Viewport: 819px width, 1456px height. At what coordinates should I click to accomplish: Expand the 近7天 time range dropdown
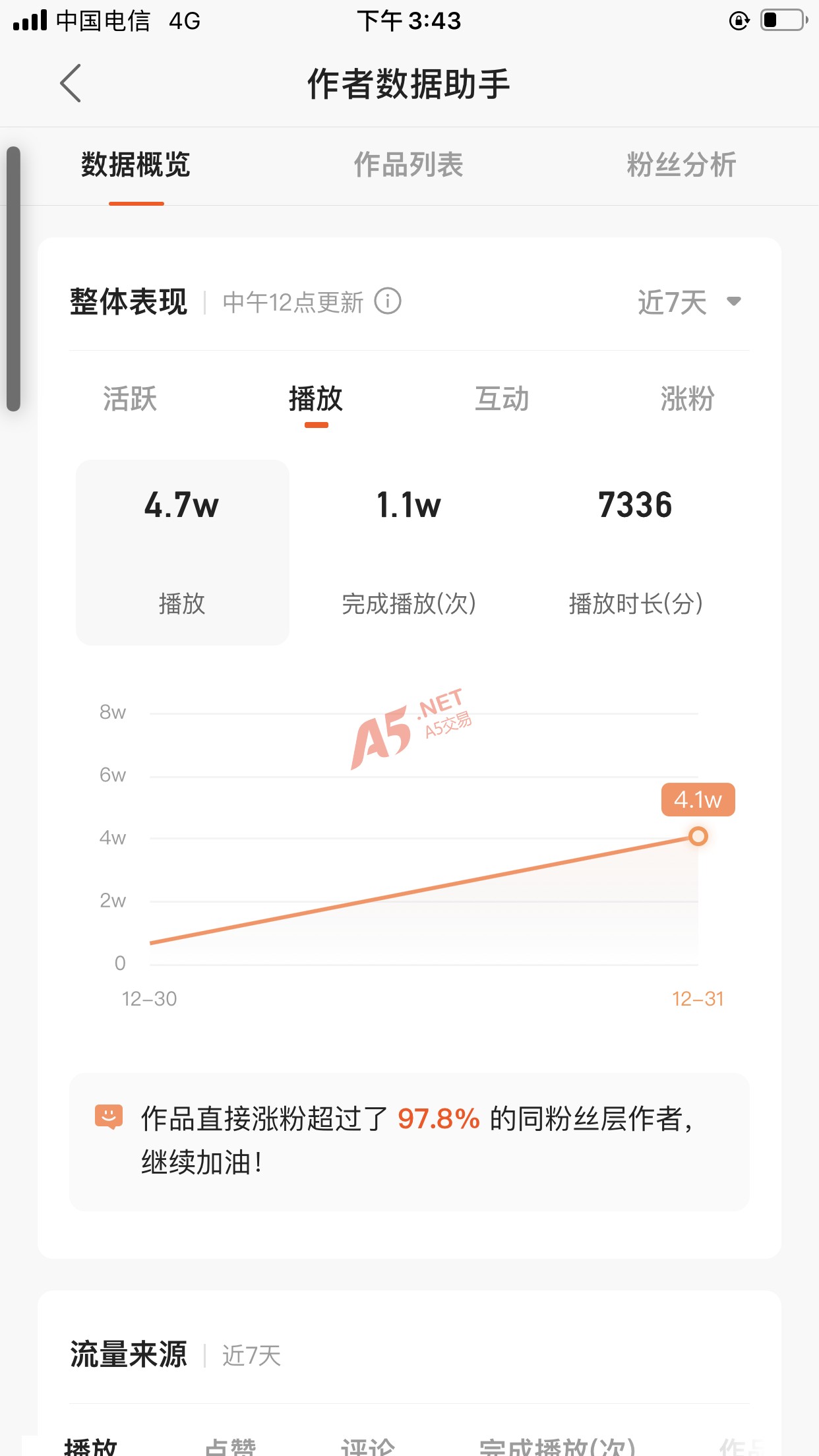(x=689, y=303)
